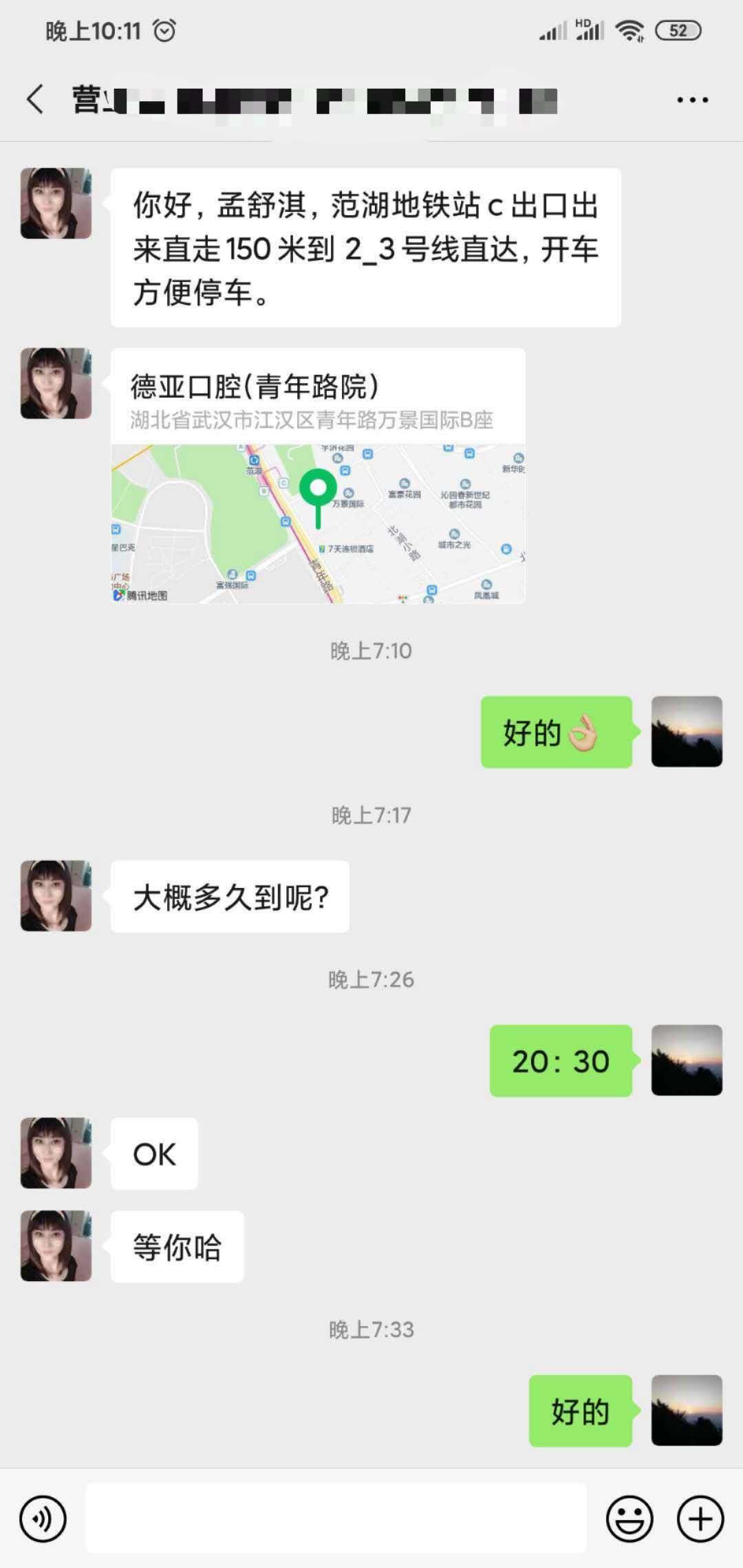The height and width of the screenshot is (1568, 743).
Task: Focus the message text field
Action: [x=336, y=1518]
